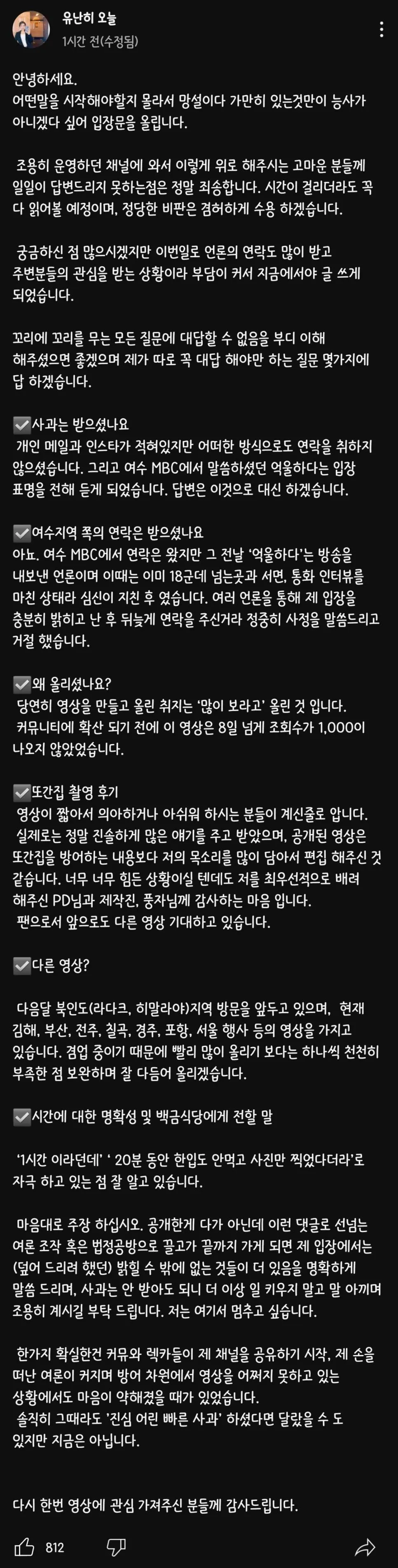Screen dimensions: 398x1568
Task: Share this post via arrow icon
Action: click(365, 1547)
